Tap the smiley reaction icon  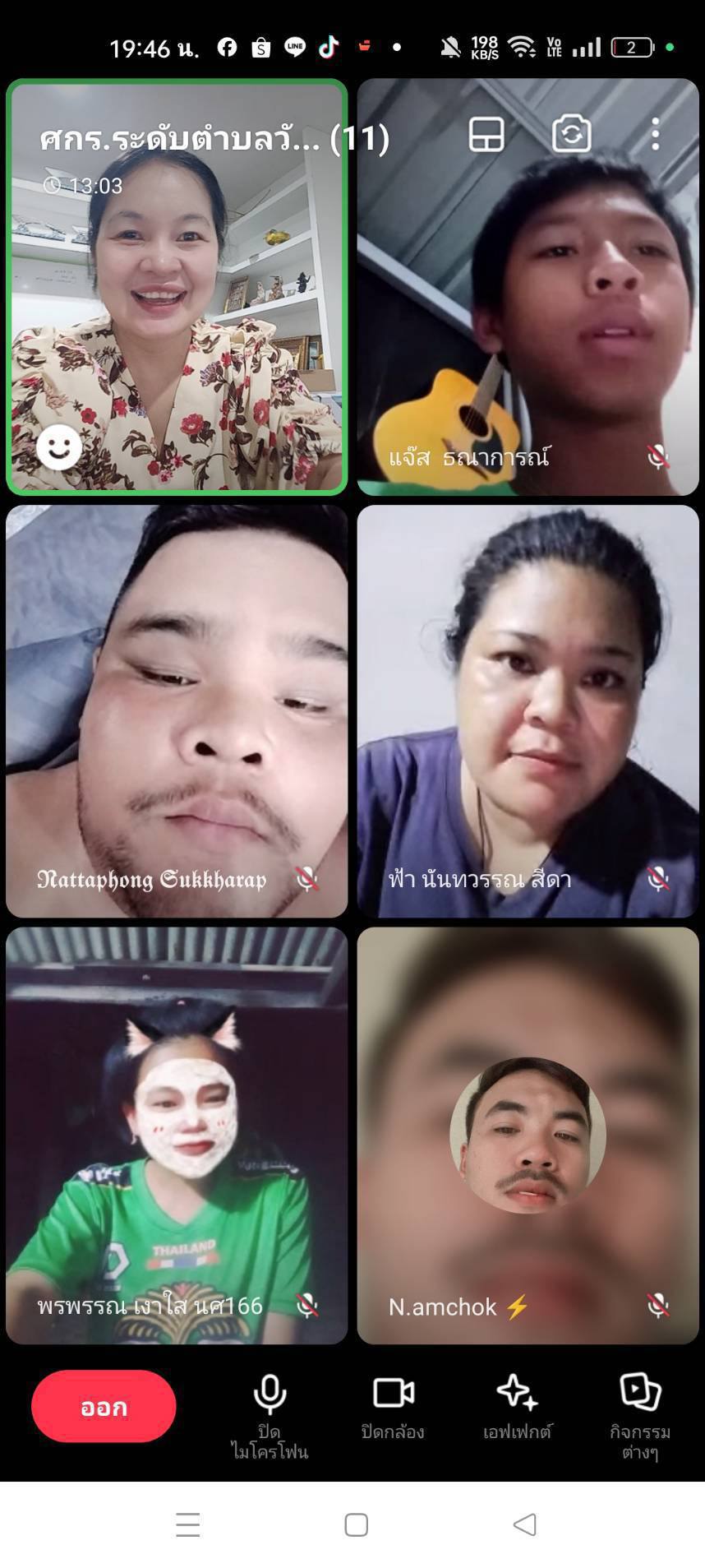tap(59, 447)
